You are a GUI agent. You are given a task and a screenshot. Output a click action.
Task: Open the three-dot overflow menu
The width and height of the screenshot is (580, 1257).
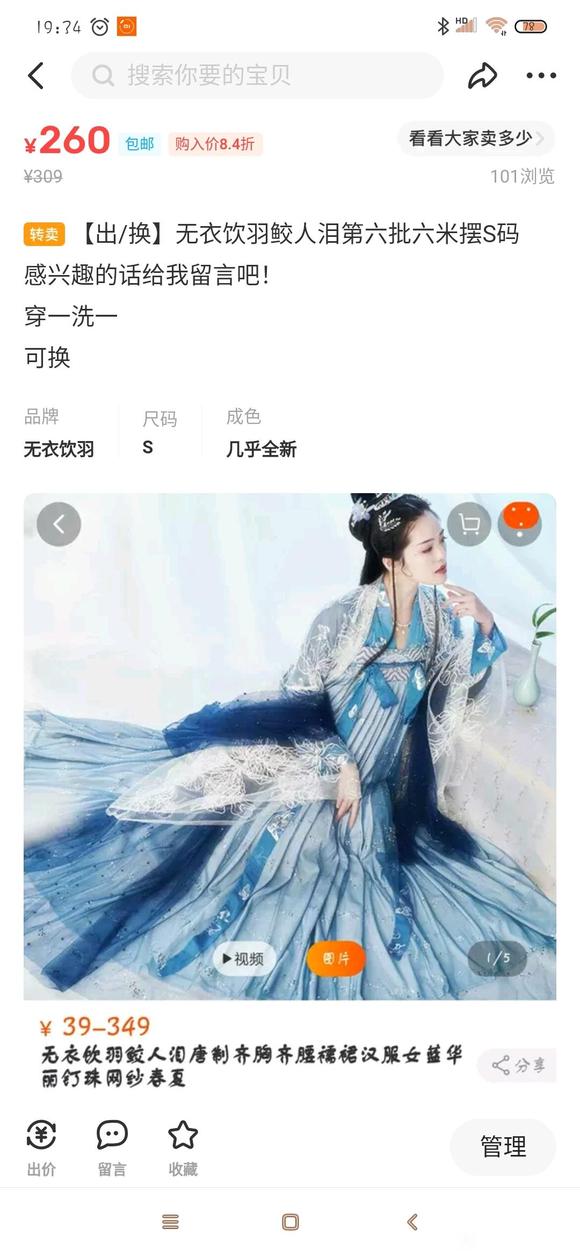tap(541, 76)
